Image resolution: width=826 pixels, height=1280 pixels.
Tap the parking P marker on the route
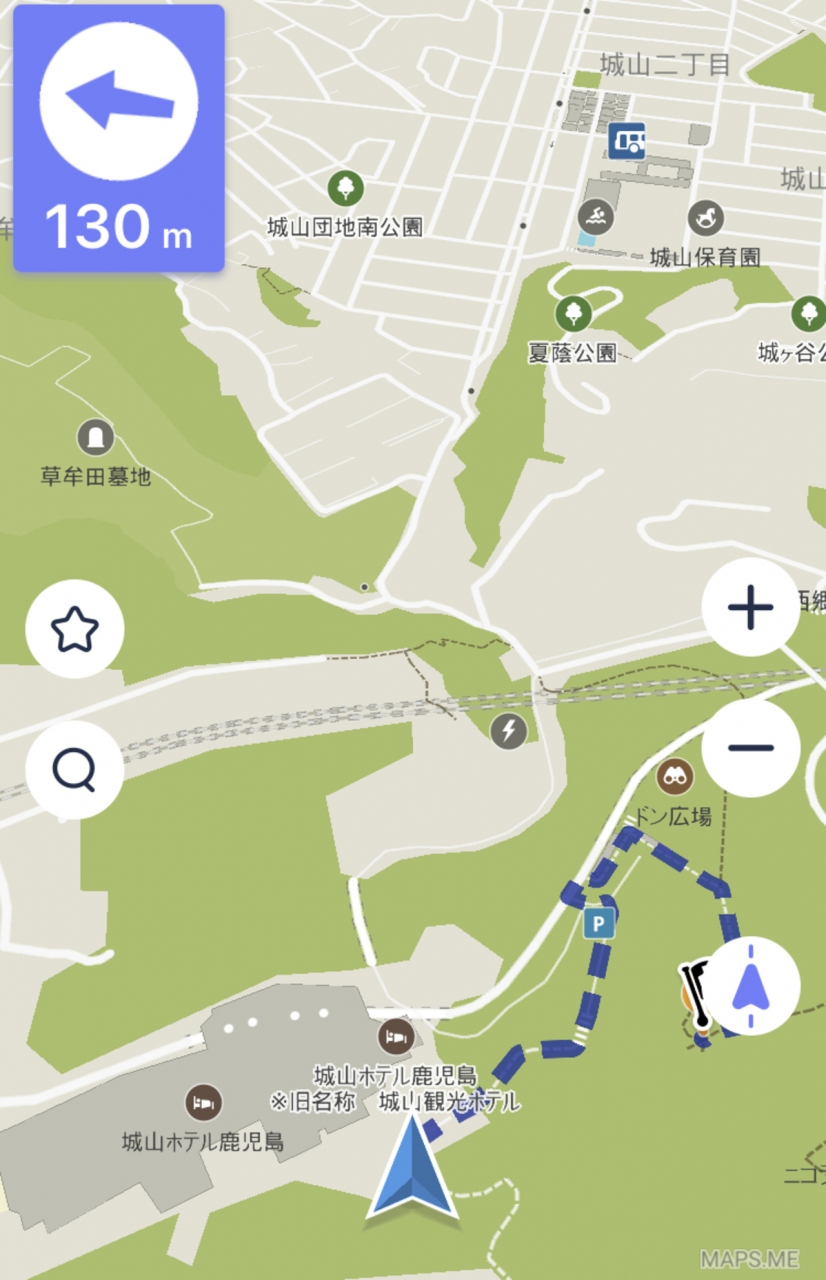pos(599,924)
